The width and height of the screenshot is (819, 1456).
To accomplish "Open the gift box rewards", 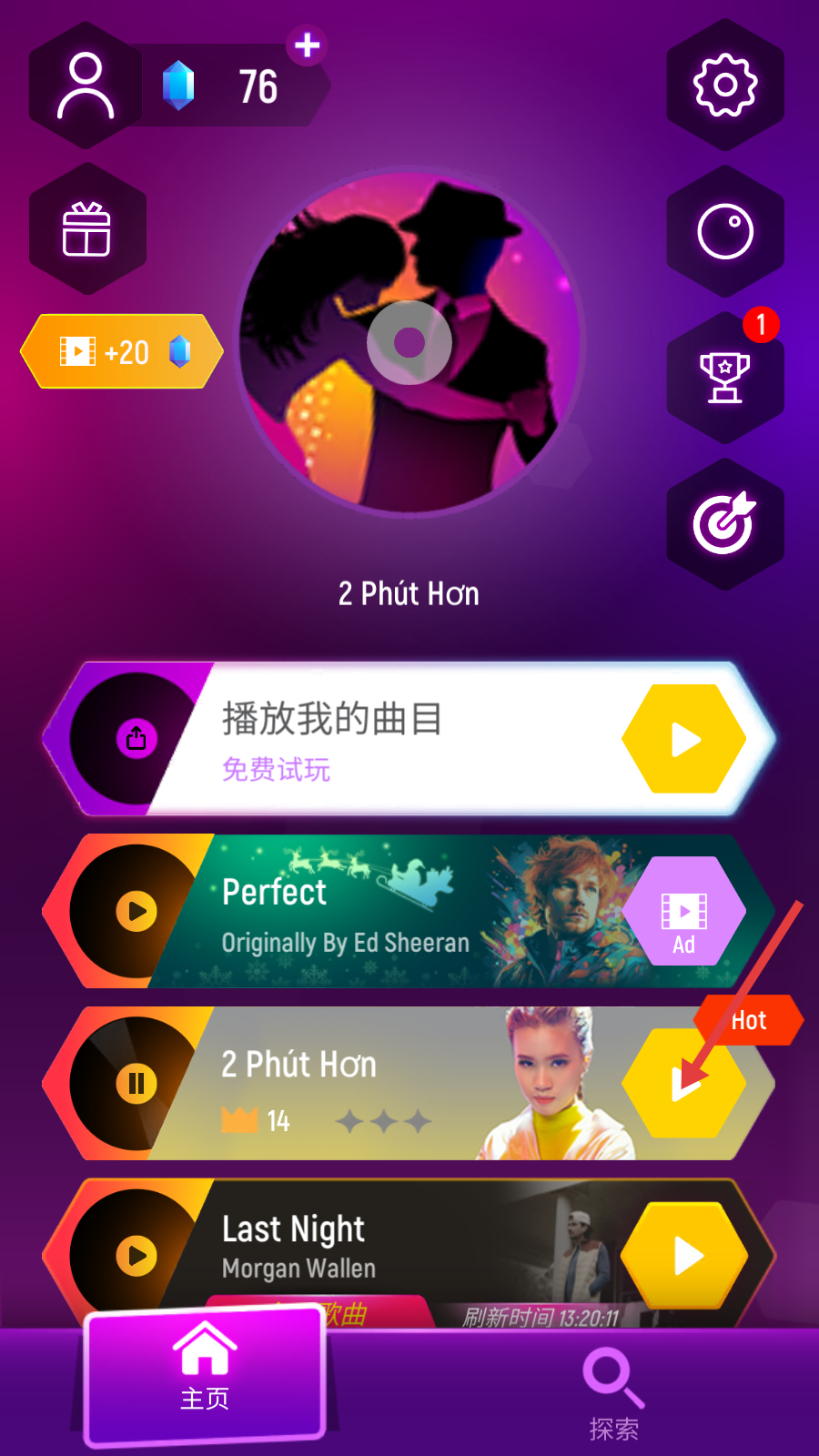I will (x=86, y=229).
